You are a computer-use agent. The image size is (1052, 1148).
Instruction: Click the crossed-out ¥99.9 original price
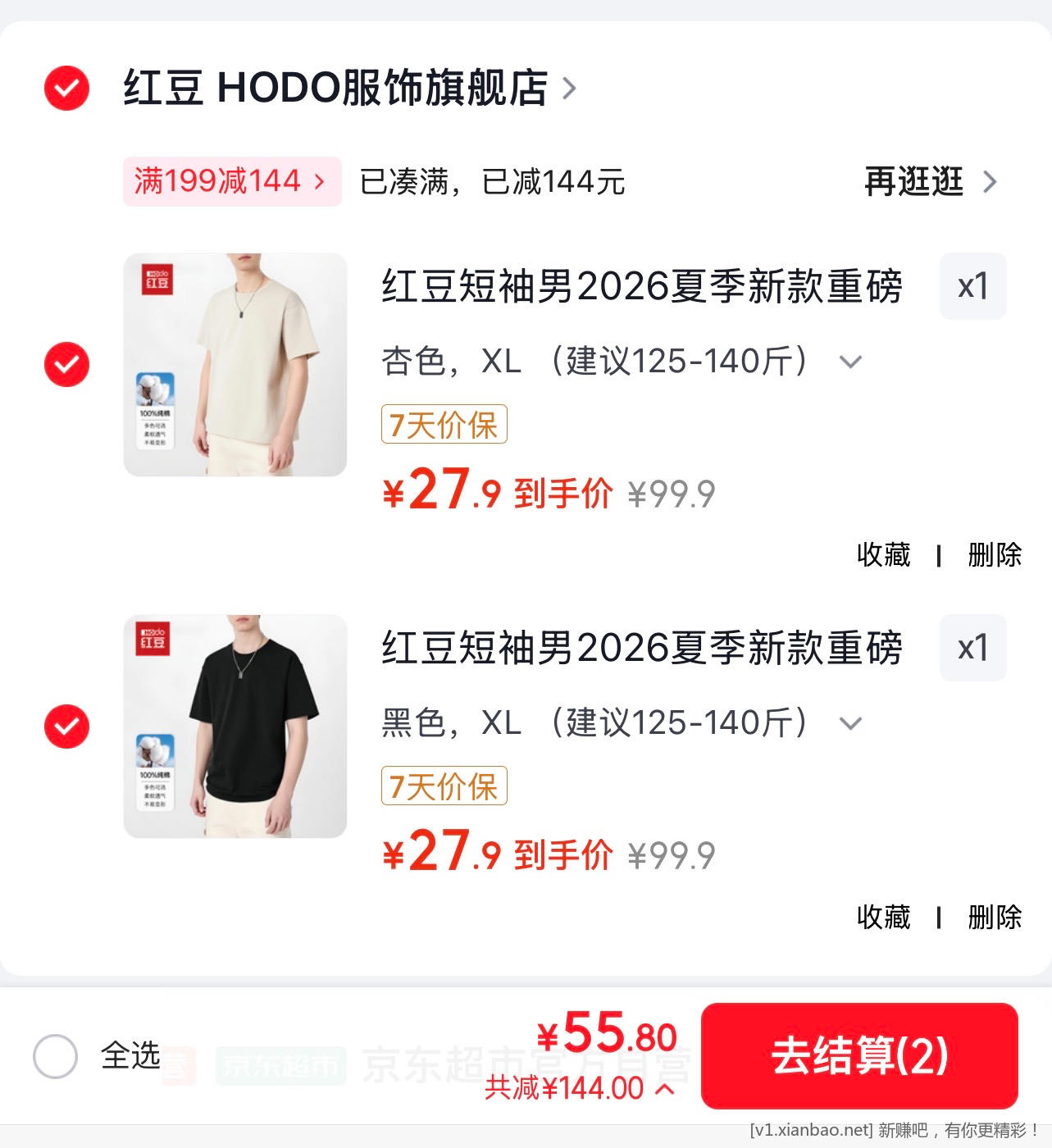pos(672,493)
